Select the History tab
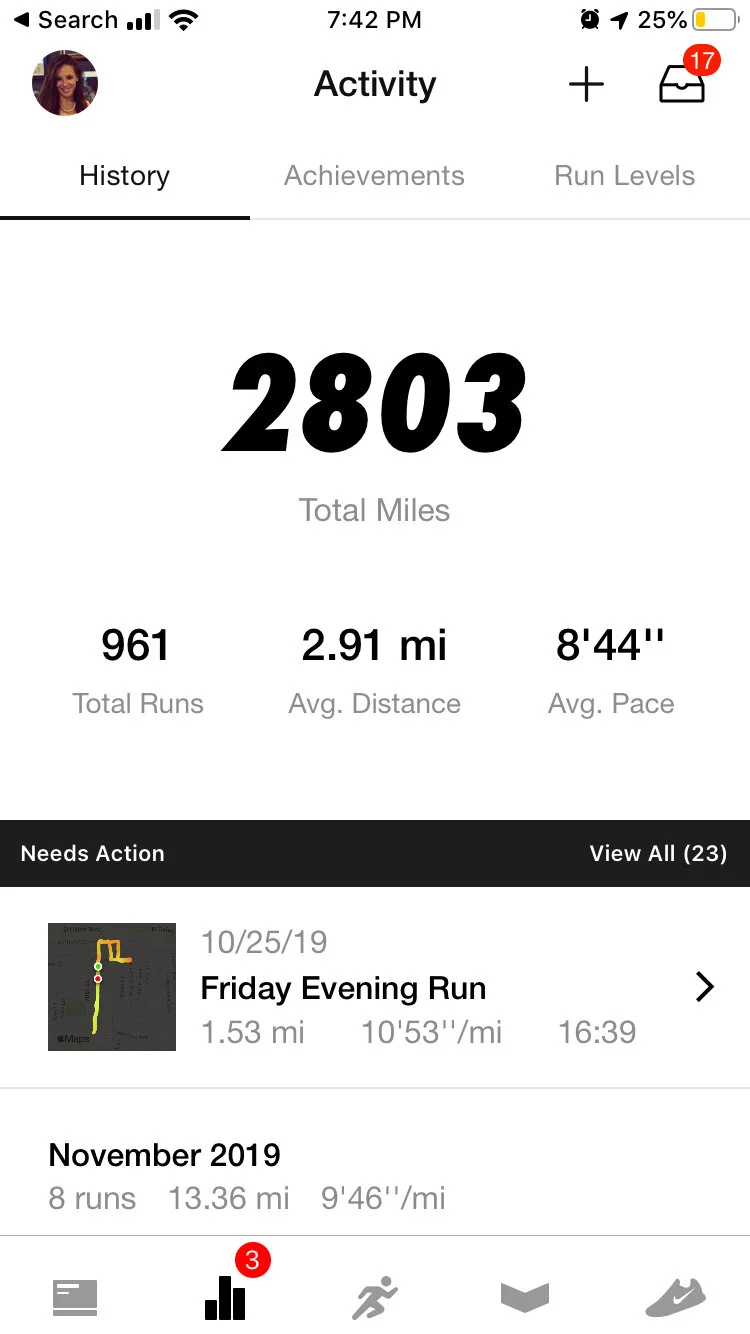750x1334 pixels. (x=125, y=176)
